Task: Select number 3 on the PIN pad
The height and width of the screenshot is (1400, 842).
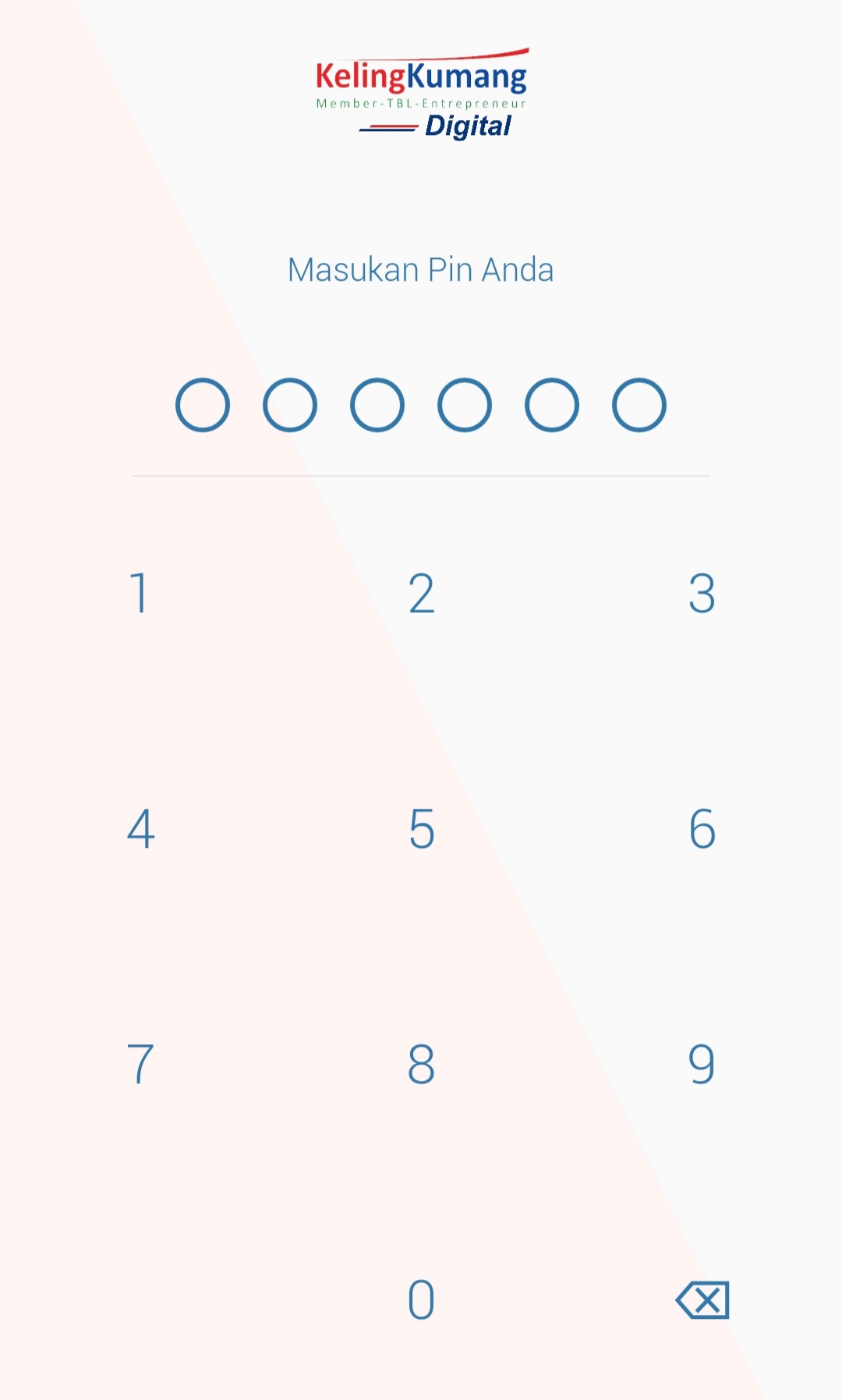Action: 702,594
